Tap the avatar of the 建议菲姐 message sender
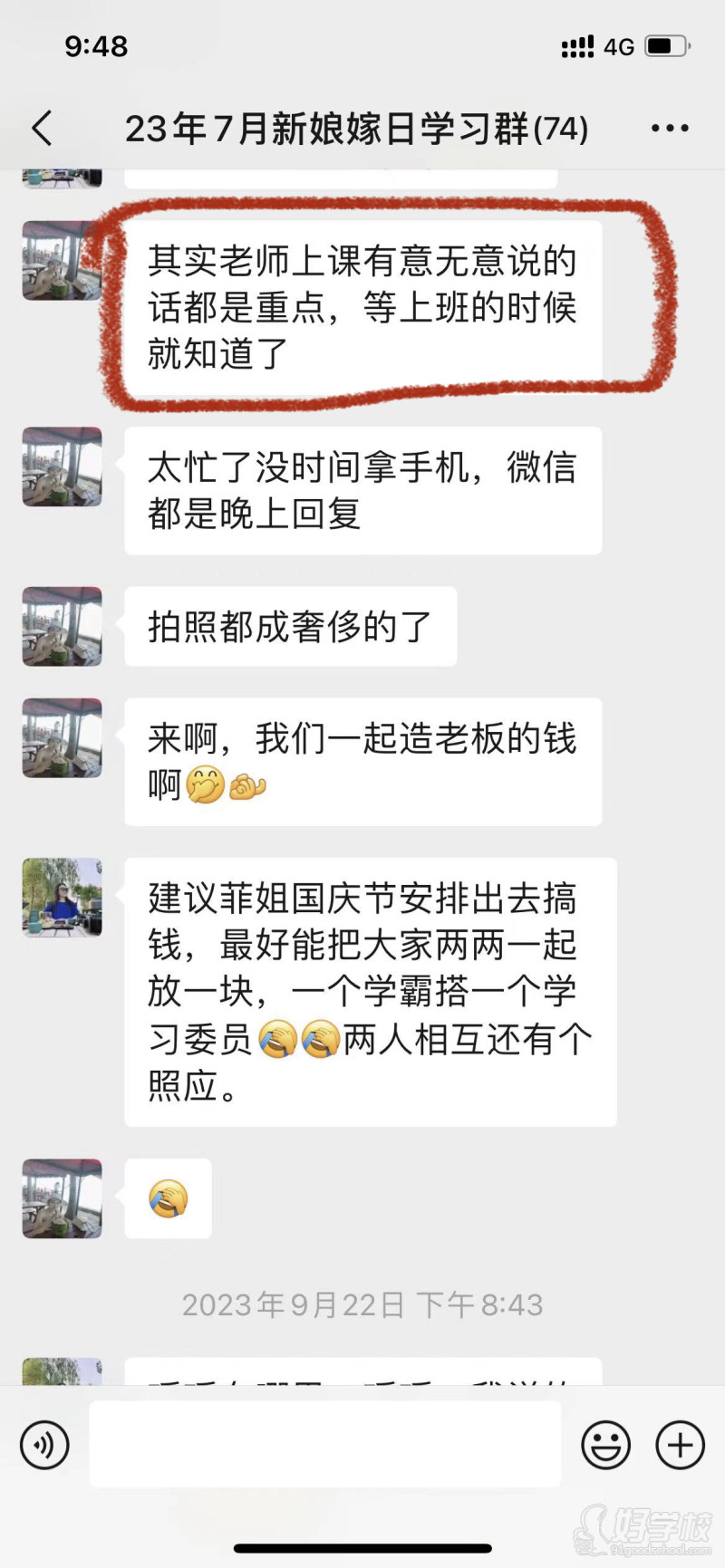725x1568 pixels. point(61,897)
